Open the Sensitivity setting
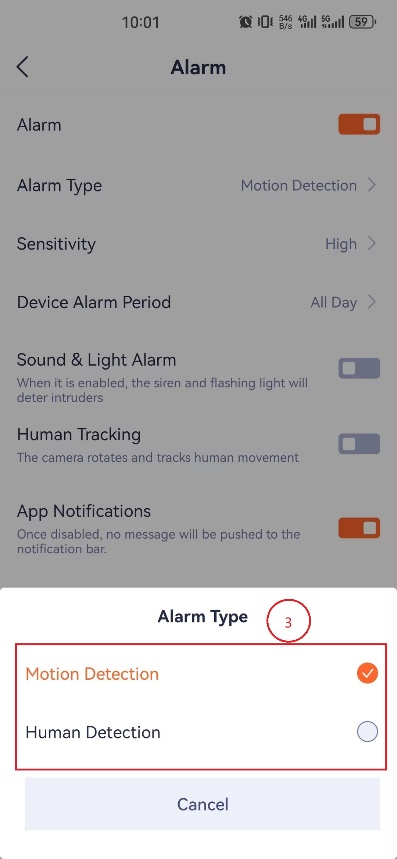397x859 pixels. click(198, 244)
